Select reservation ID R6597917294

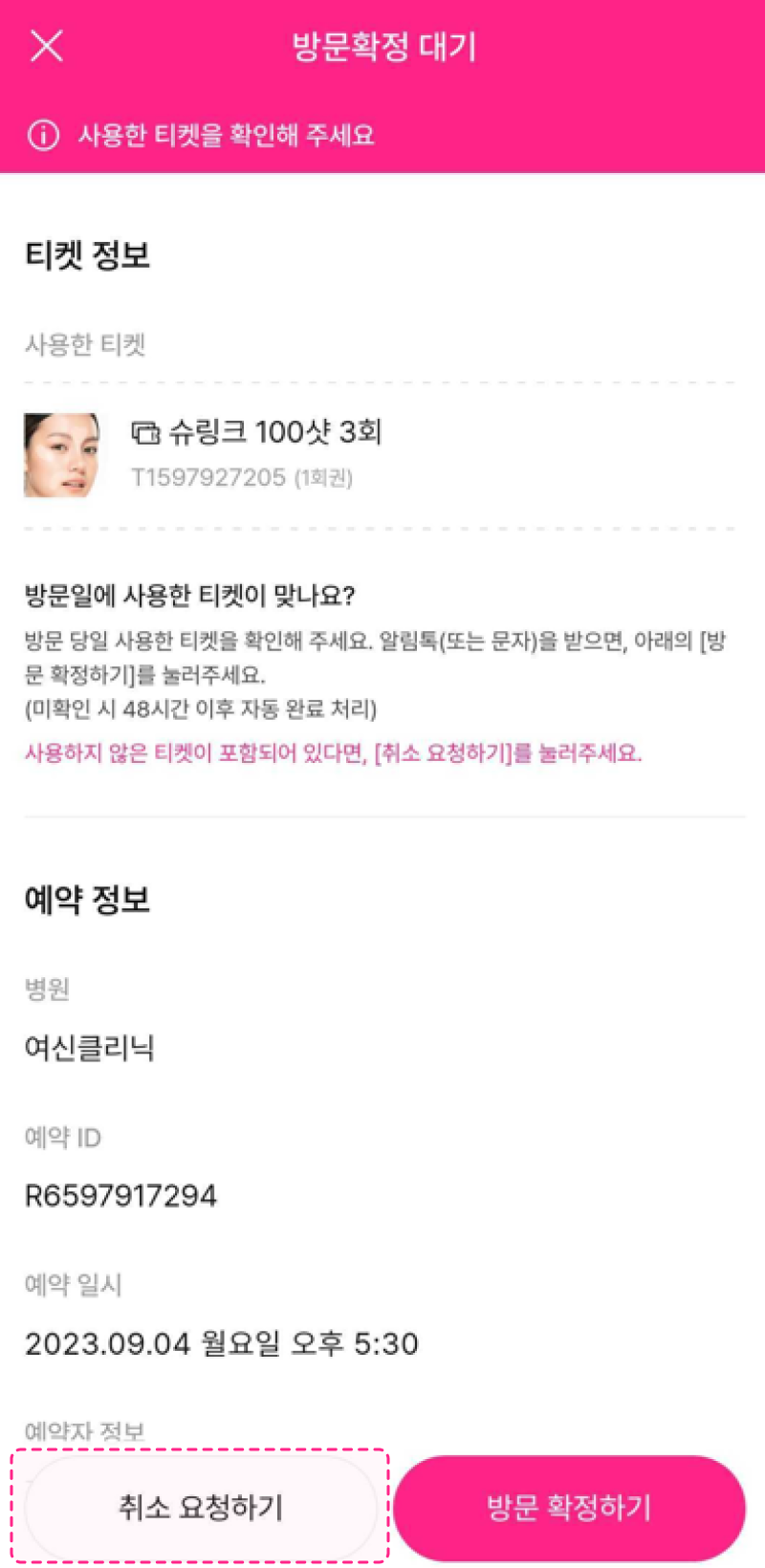pyautogui.click(x=120, y=1195)
